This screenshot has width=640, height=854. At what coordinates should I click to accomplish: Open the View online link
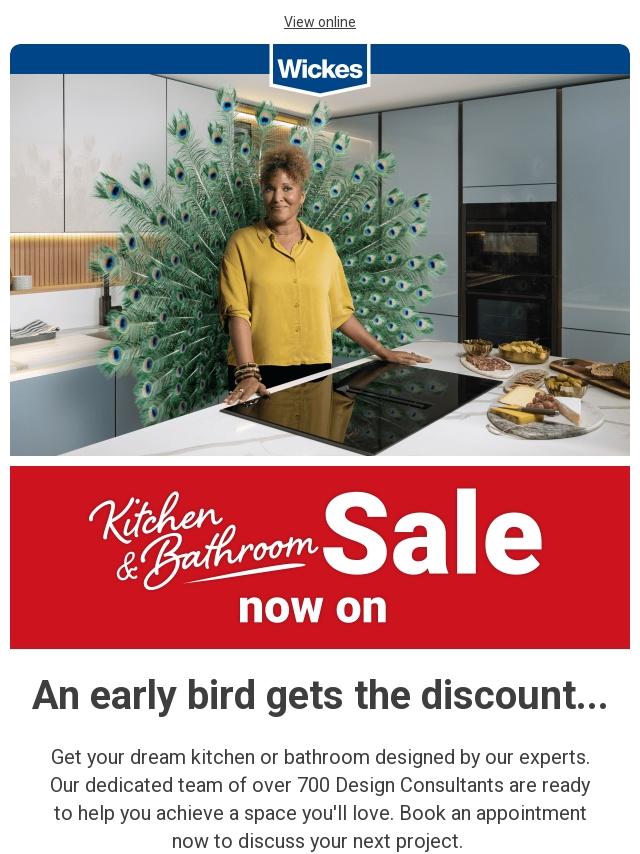pos(319,22)
